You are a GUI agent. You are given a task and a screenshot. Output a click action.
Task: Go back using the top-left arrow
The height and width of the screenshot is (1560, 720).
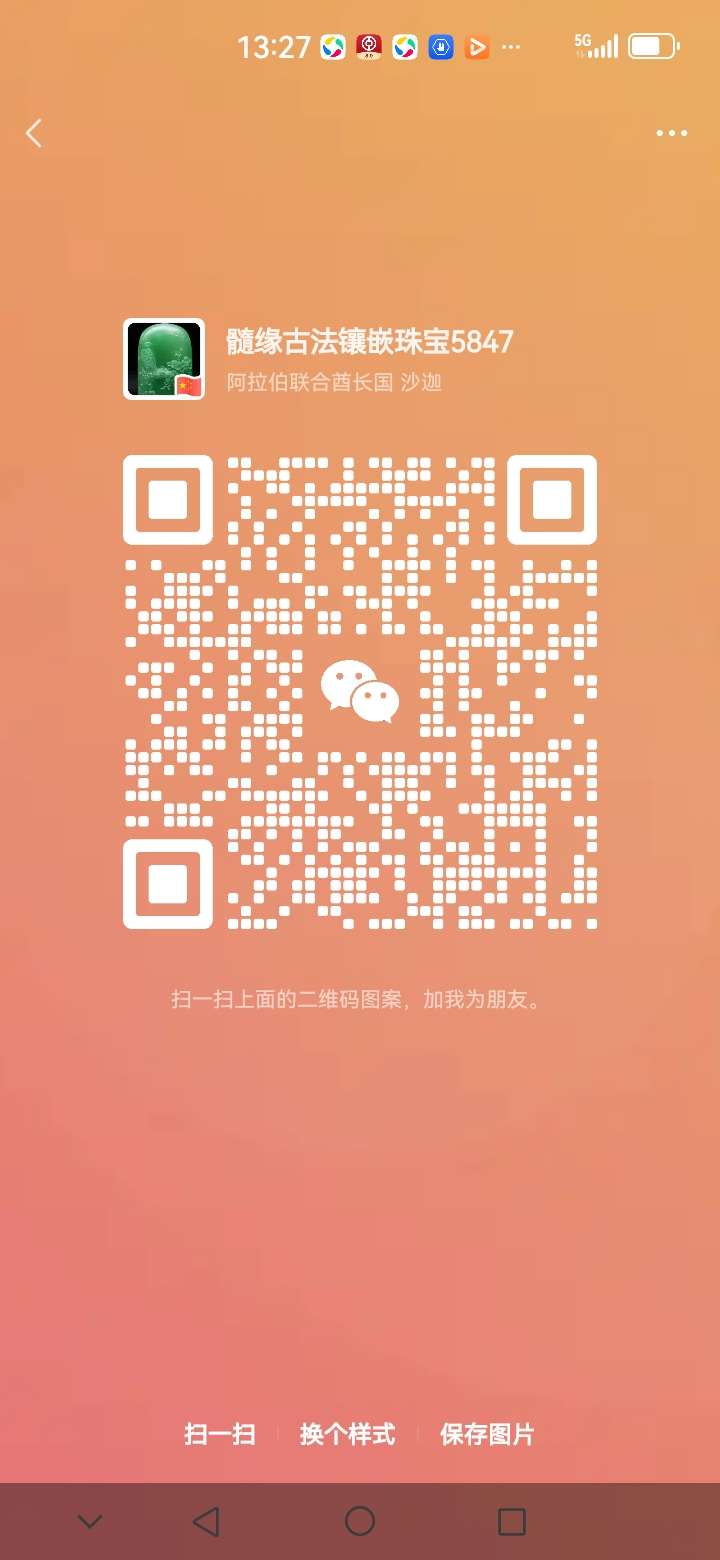pyautogui.click(x=34, y=133)
